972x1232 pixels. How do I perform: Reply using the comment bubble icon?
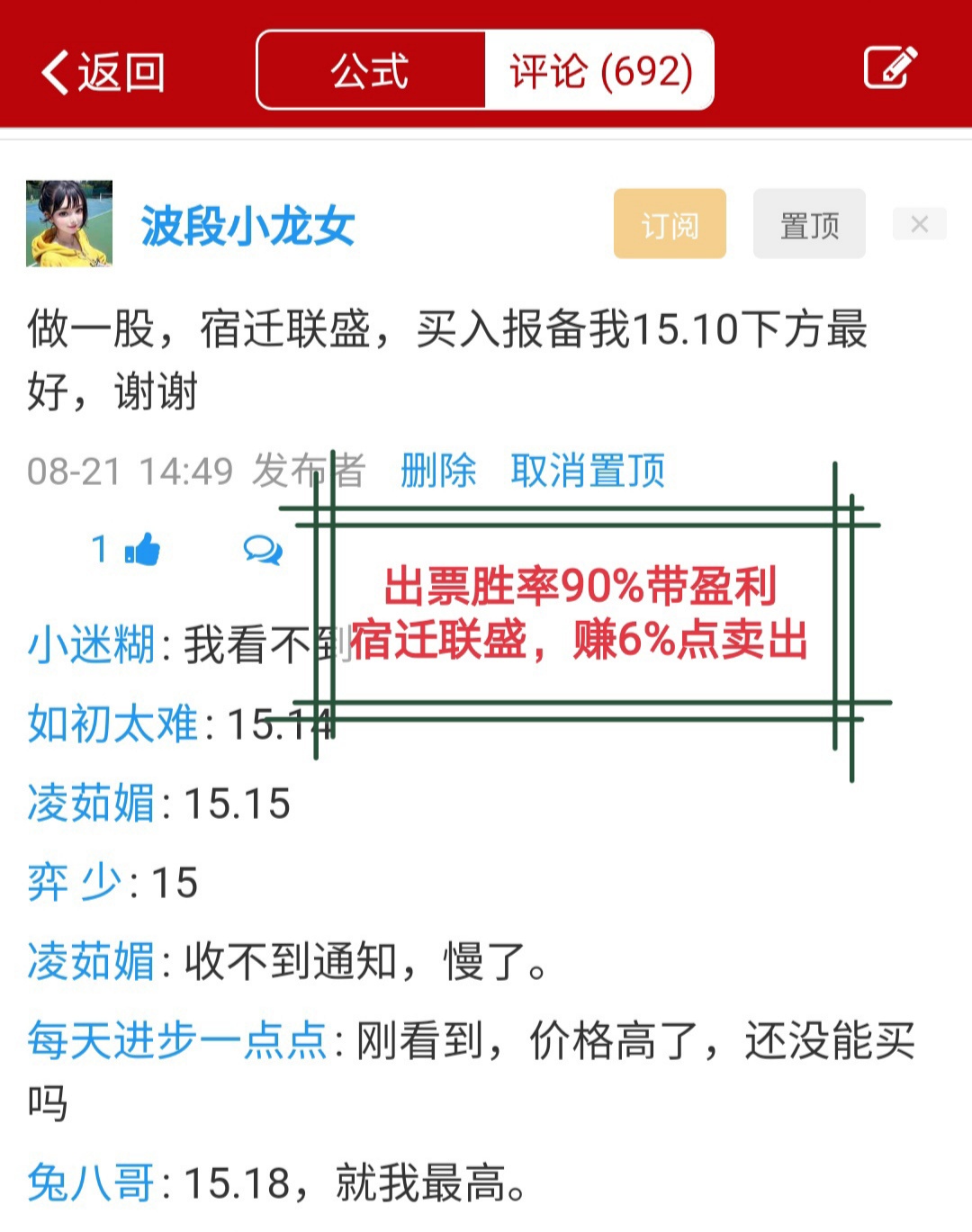tap(263, 549)
